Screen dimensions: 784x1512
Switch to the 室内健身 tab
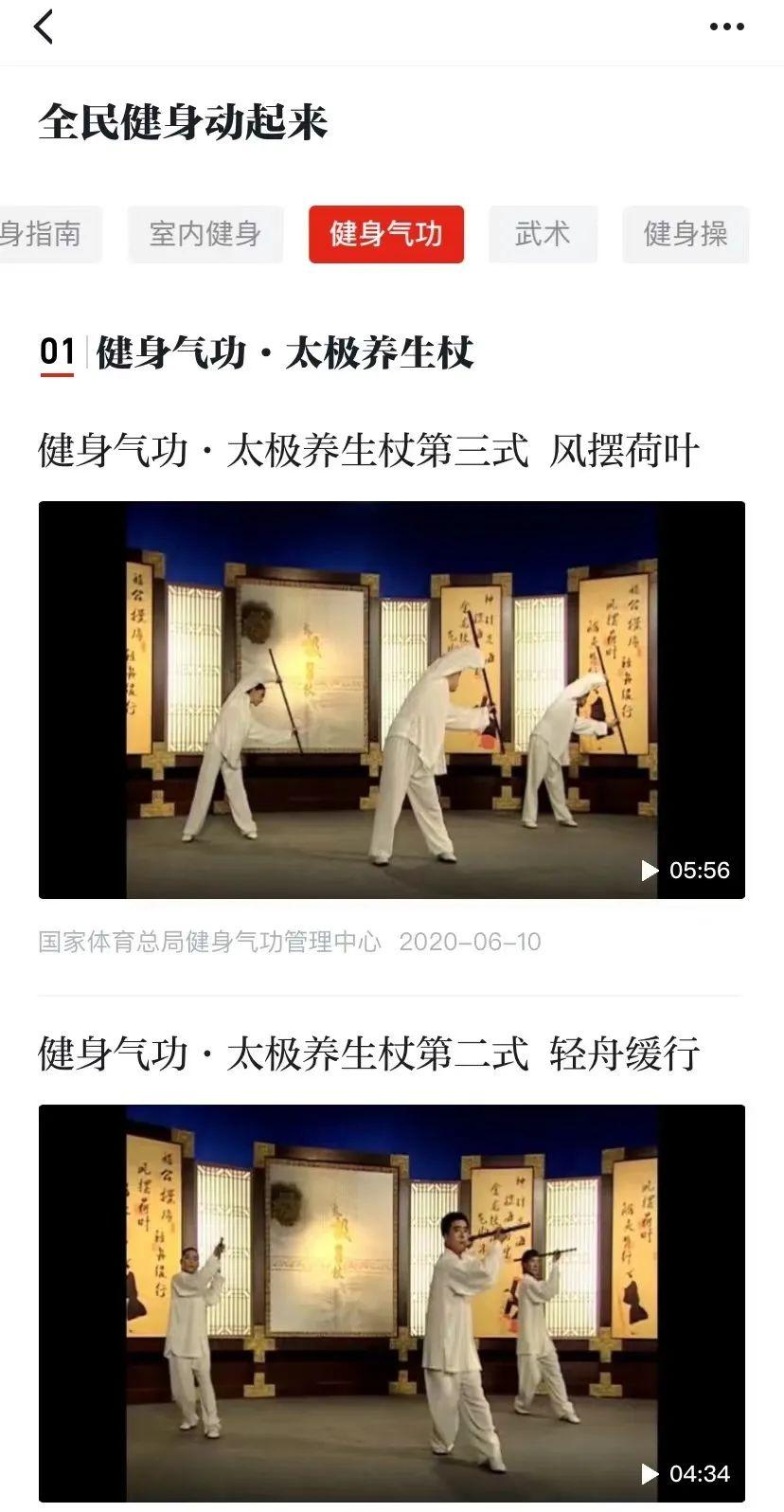point(205,234)
